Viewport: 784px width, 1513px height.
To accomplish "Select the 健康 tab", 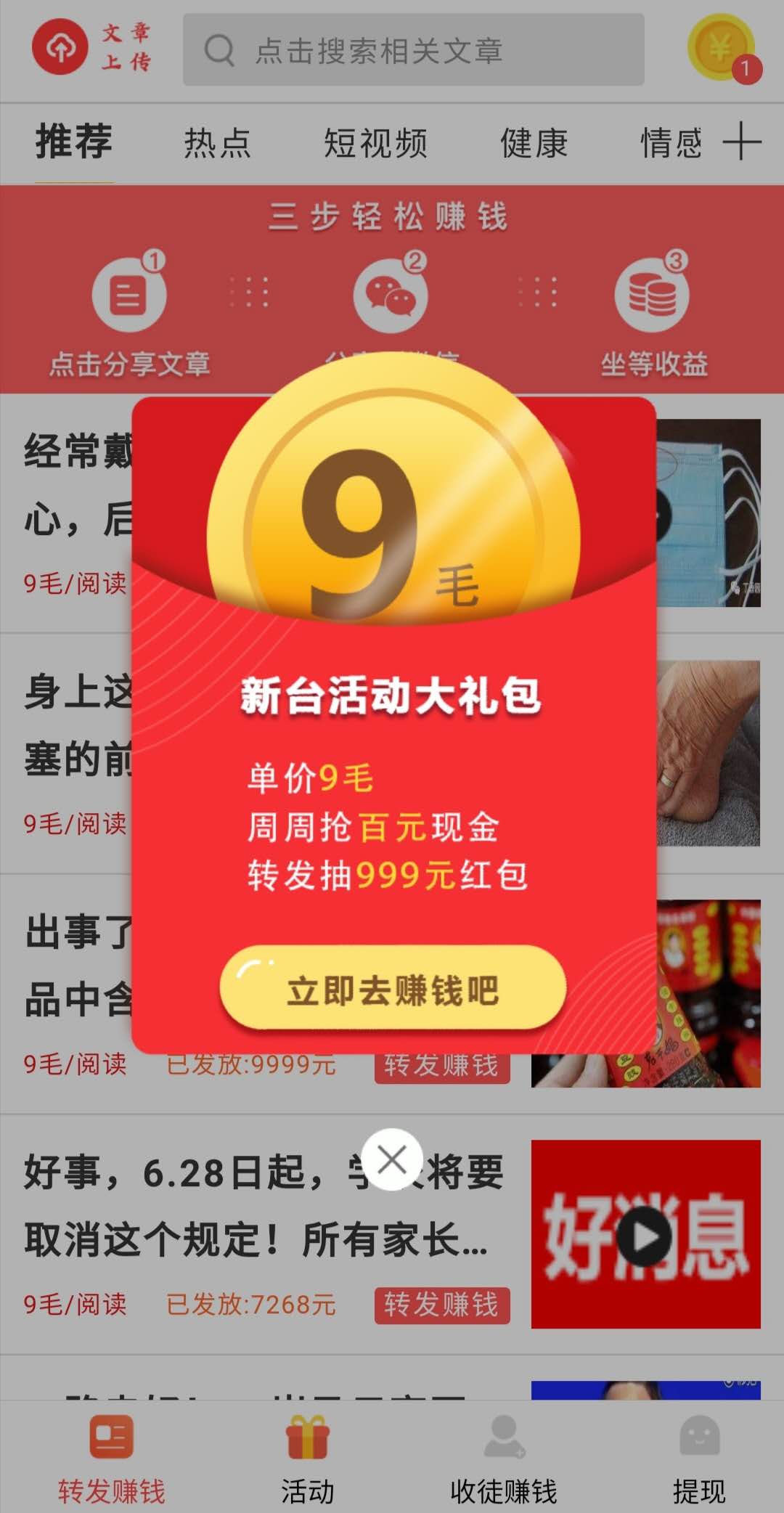I will point(534,143).
